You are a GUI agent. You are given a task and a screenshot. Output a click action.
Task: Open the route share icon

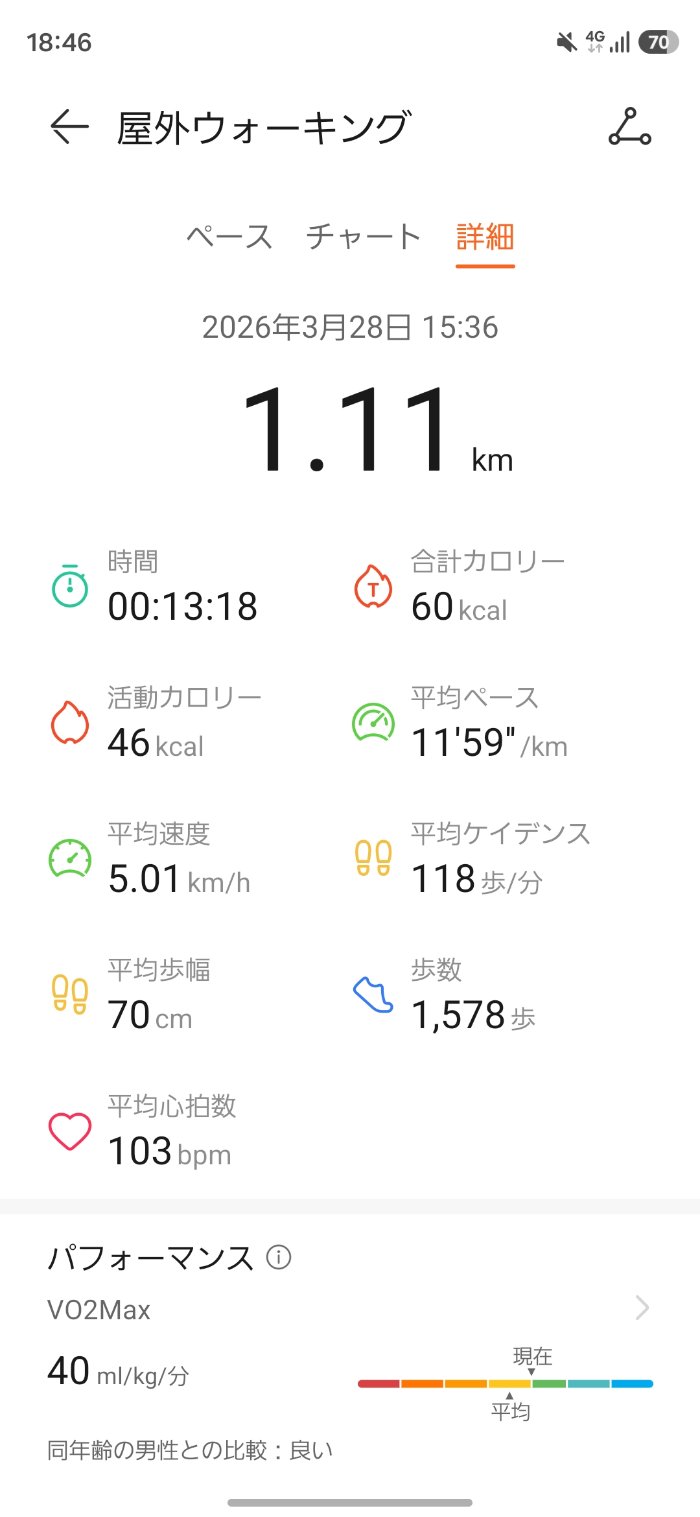click(x=630, y=128)
